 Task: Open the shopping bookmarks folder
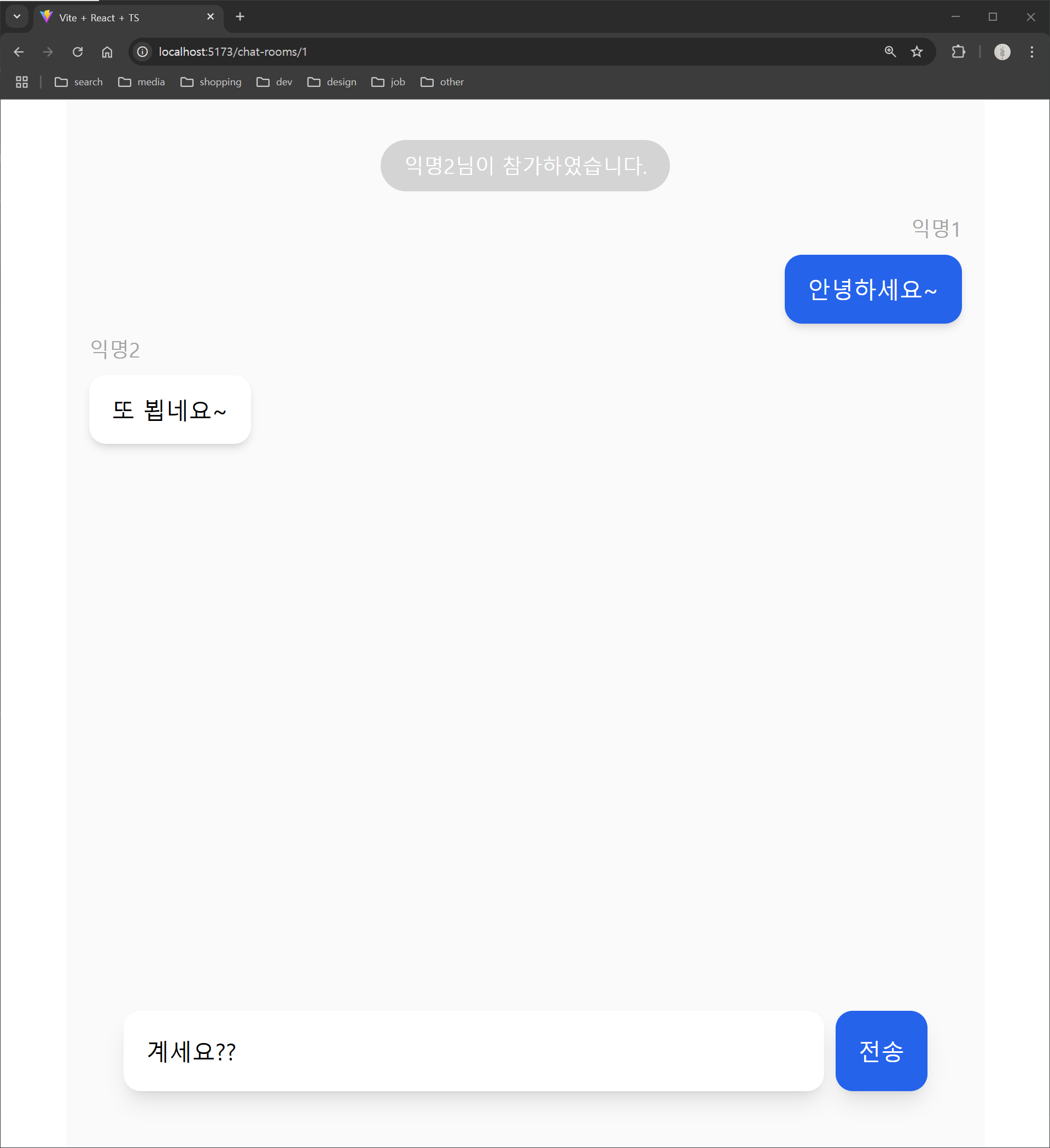coord(211,82)
